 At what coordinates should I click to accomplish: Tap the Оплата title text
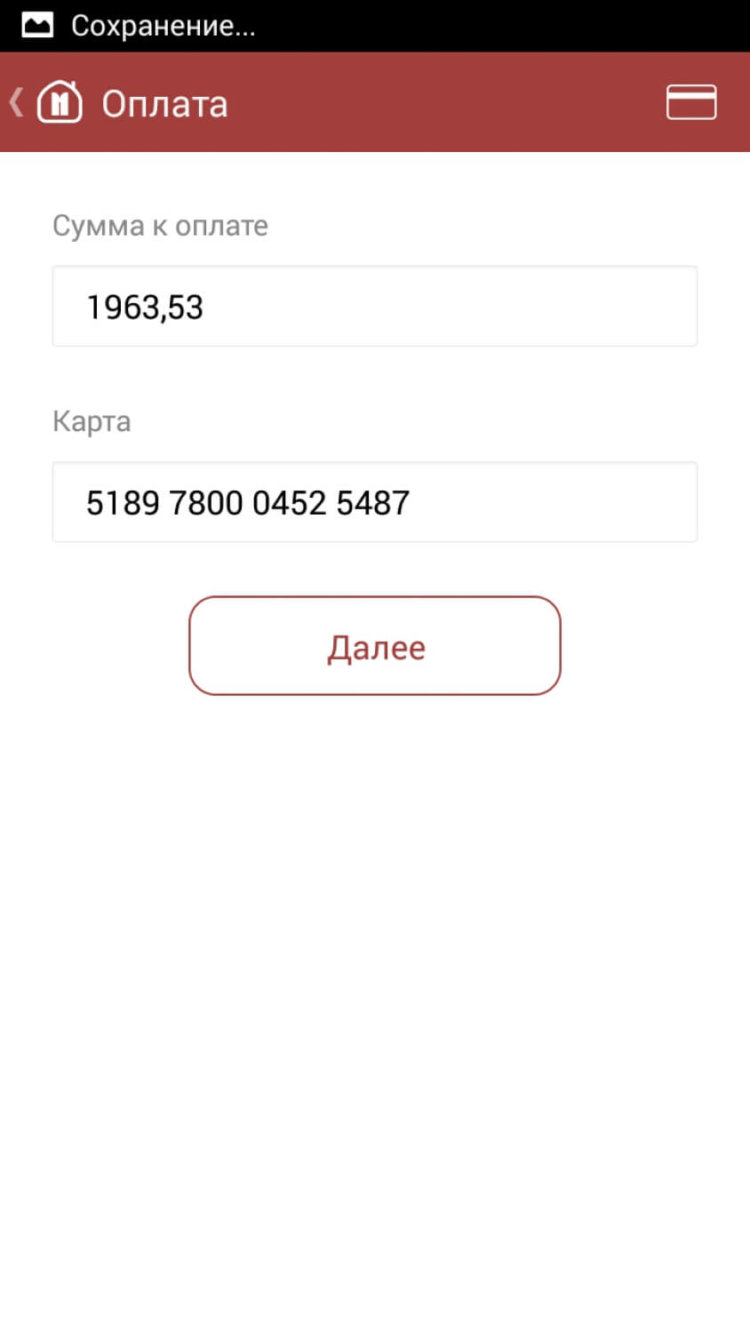[166, 102]
